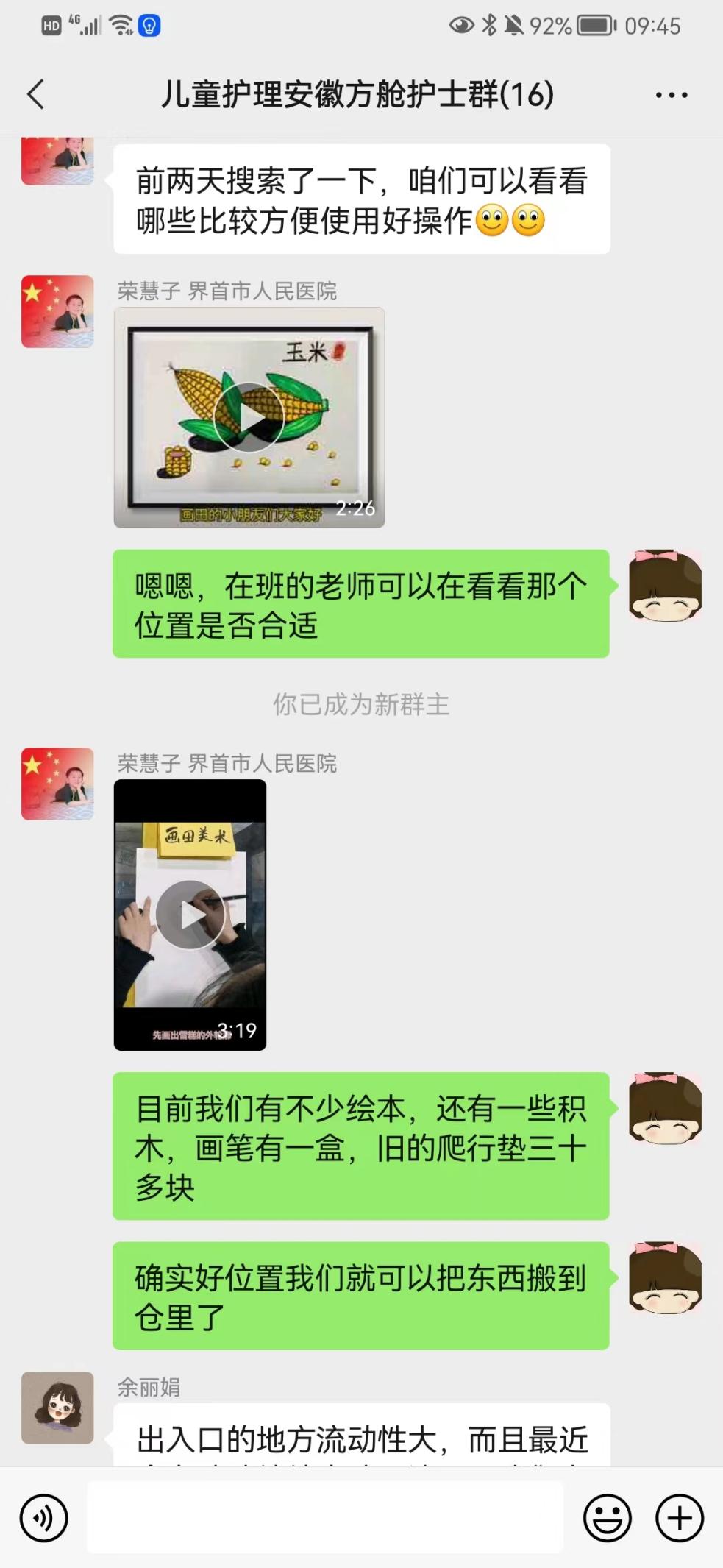Play the 3:19 drawing tutorial video
The image size is (723, 1568).
tap(190, 915)
